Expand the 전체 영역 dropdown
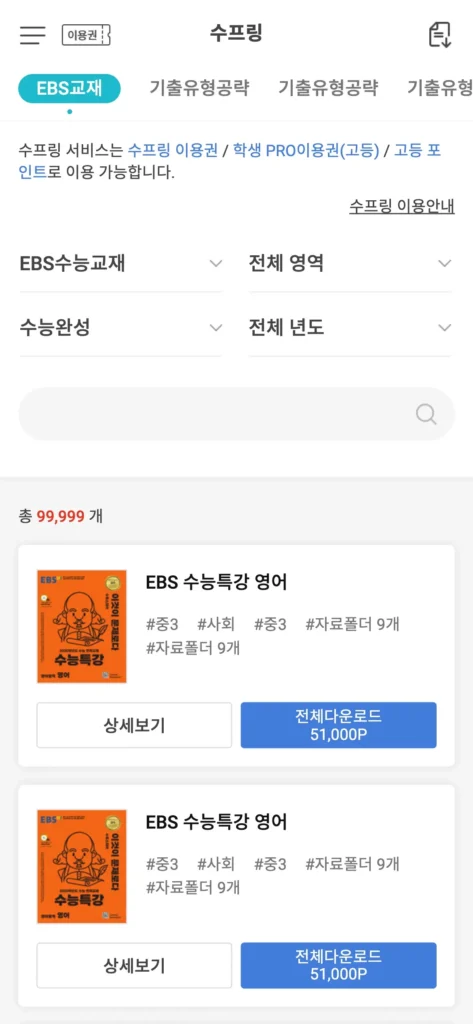 click(350, 264)
